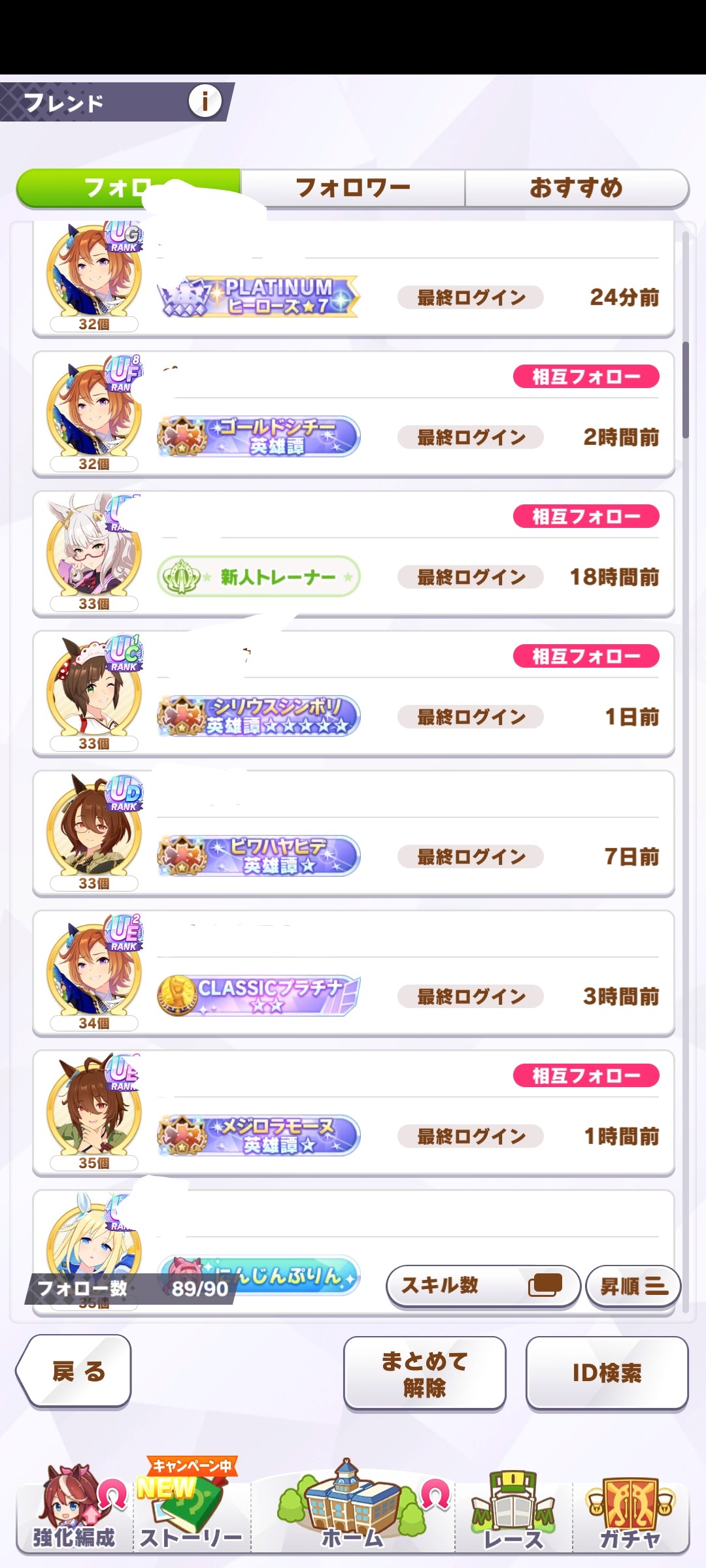Open friend with 新人トレーナー title
Screen dimensions: 706x1568
(x=354, y=554)
